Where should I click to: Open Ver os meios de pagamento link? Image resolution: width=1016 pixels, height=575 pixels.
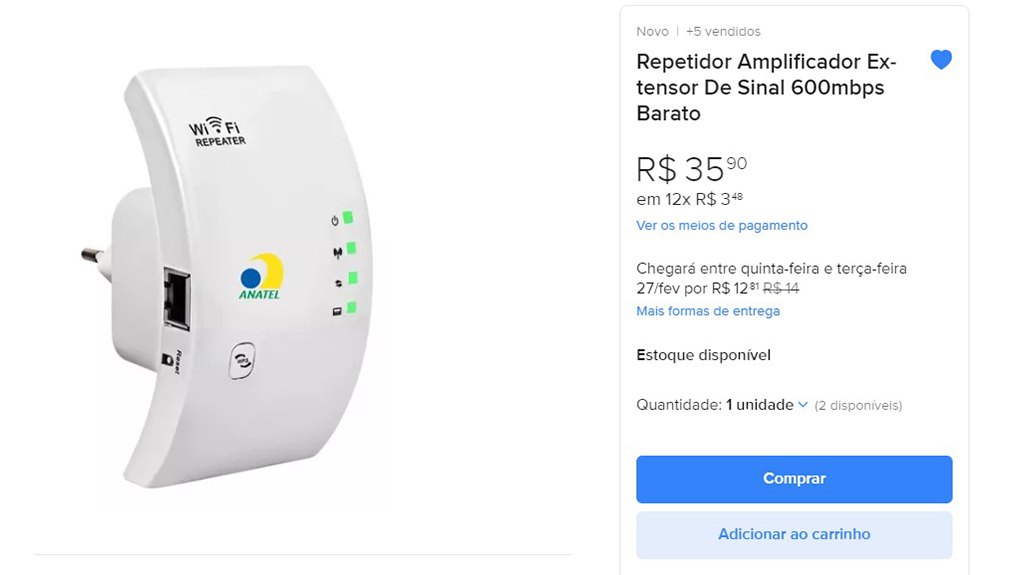[x=721, y=226]
